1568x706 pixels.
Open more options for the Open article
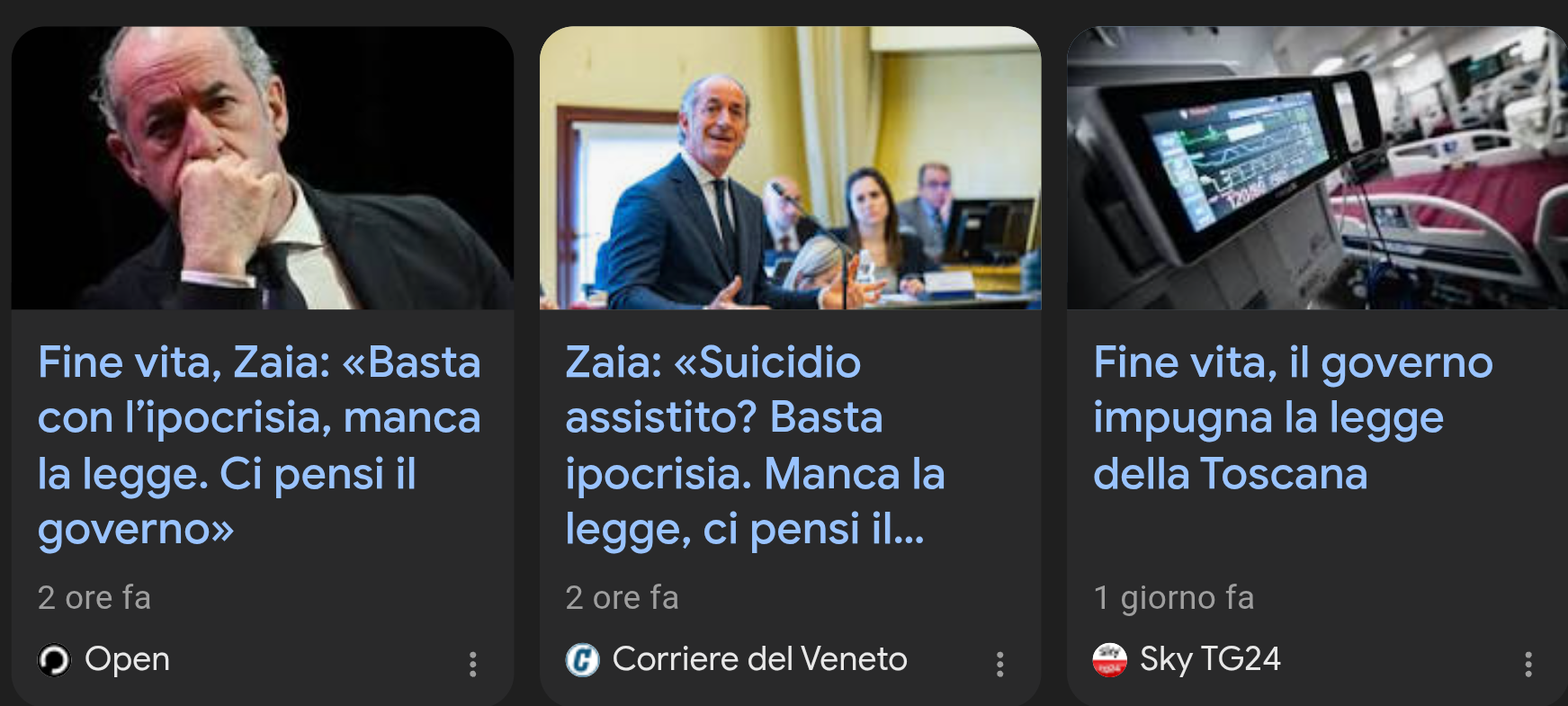click(x=472, y=664)
